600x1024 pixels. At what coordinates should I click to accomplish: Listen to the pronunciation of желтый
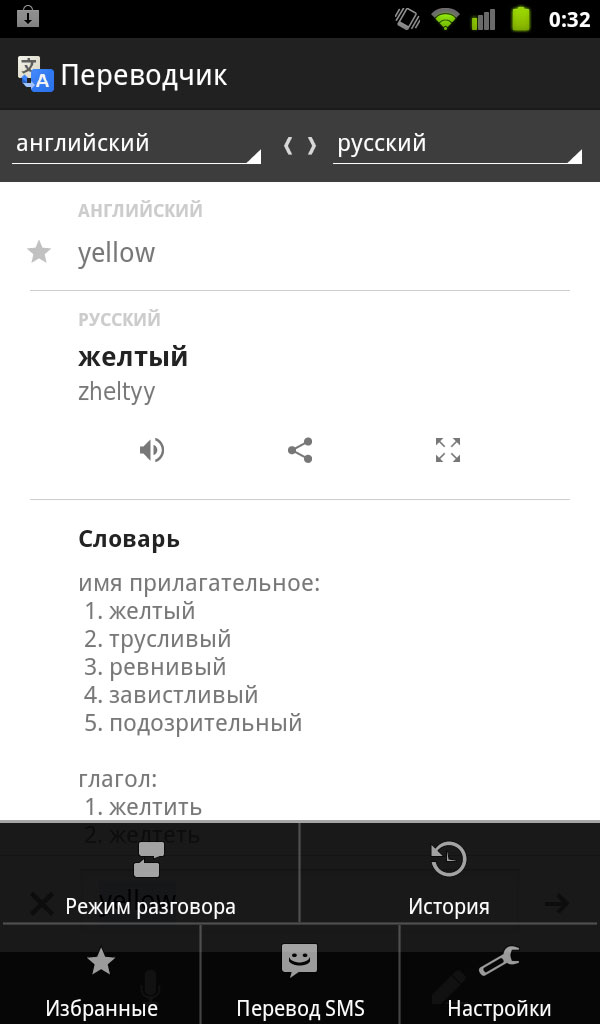[151, 450]
